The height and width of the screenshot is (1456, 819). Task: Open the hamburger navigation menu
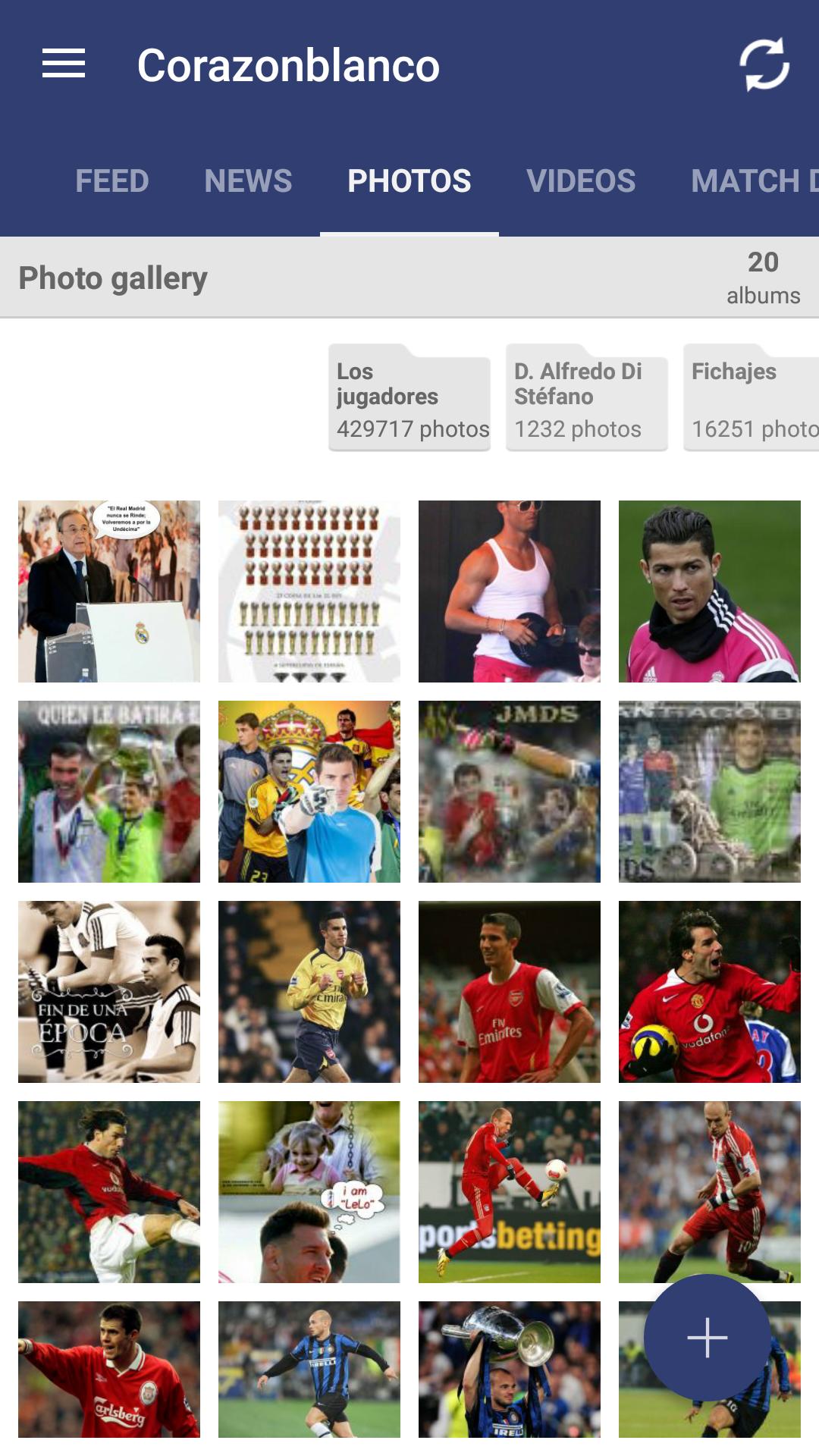(64, 64)
